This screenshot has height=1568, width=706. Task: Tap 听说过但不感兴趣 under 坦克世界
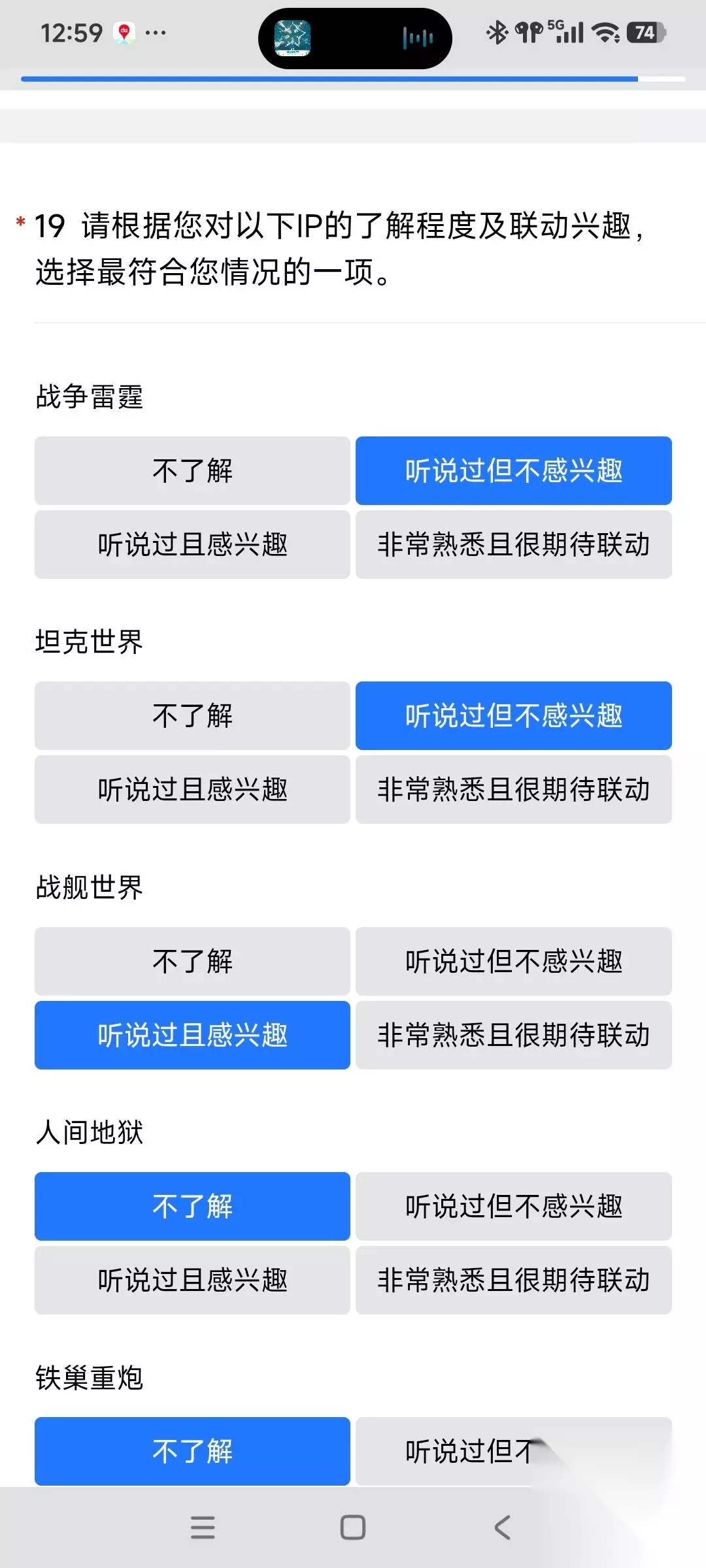[x=514, y=715]
